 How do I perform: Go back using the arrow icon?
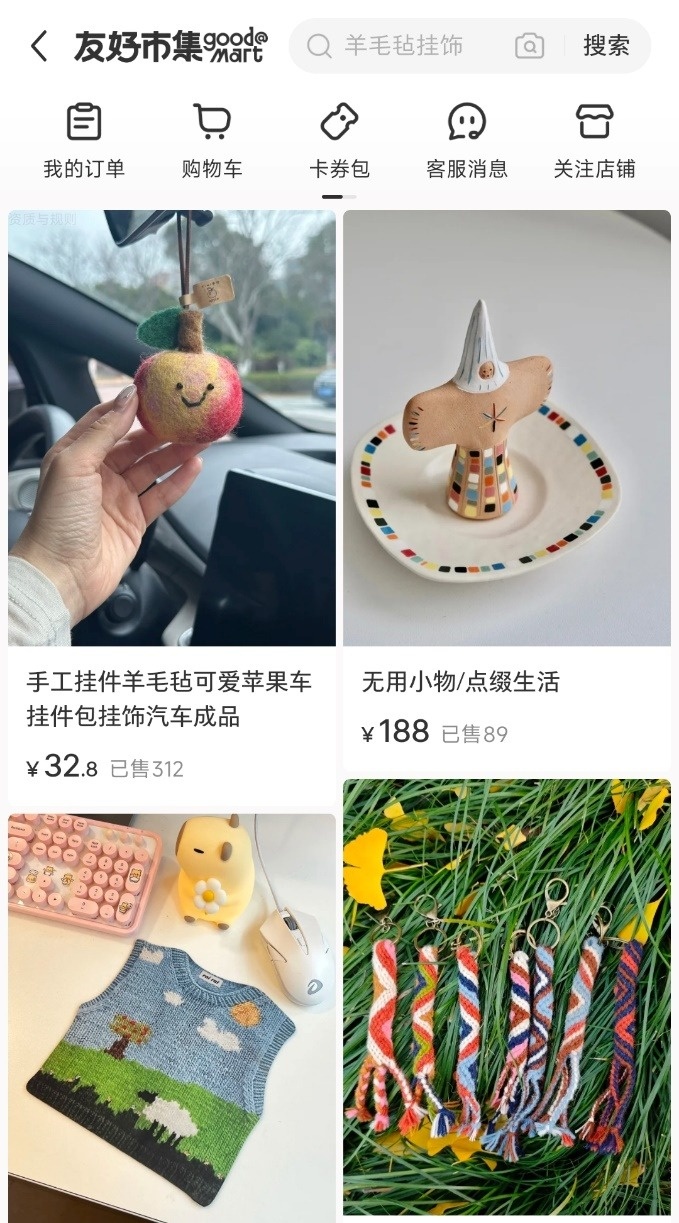click(x=39, y=46)
